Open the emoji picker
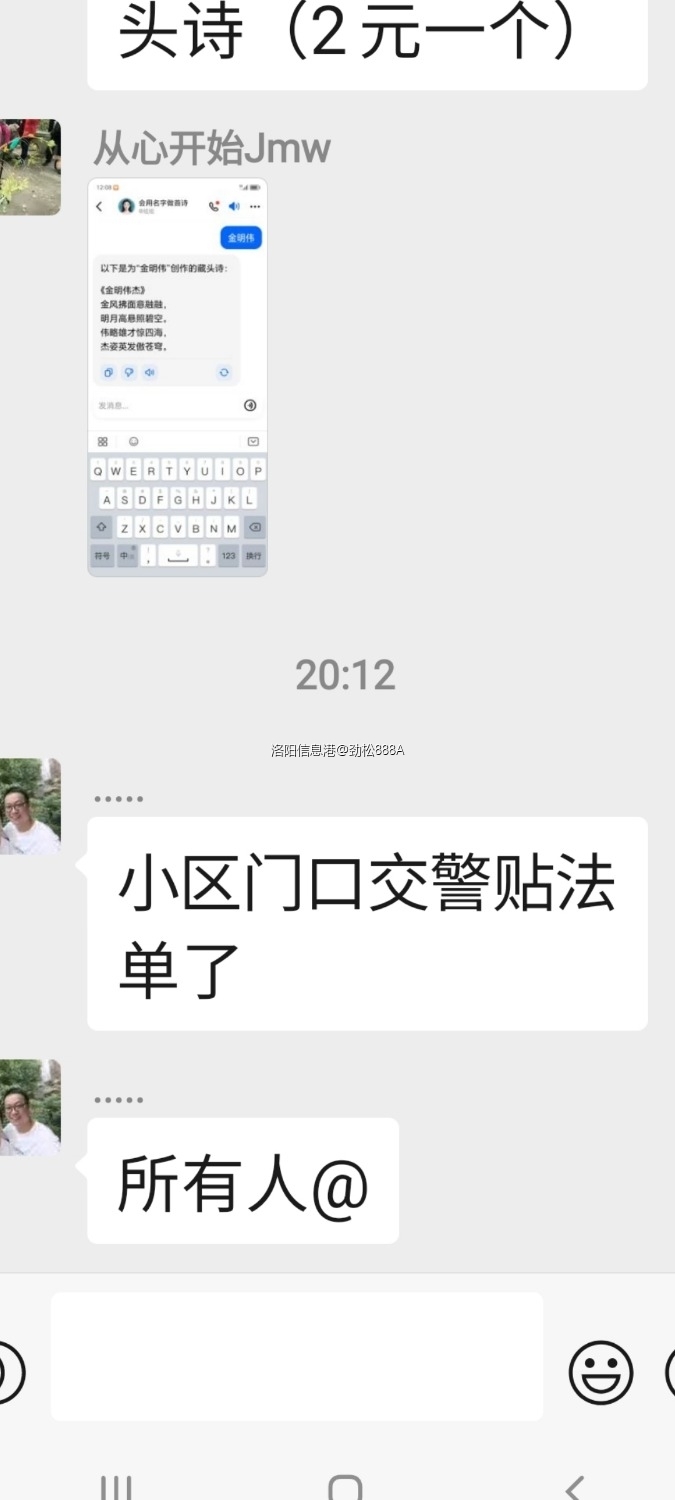Image resolution: width=675 pixels, height=1500 pixels. pyautogui.click(x=601, y=1372)
